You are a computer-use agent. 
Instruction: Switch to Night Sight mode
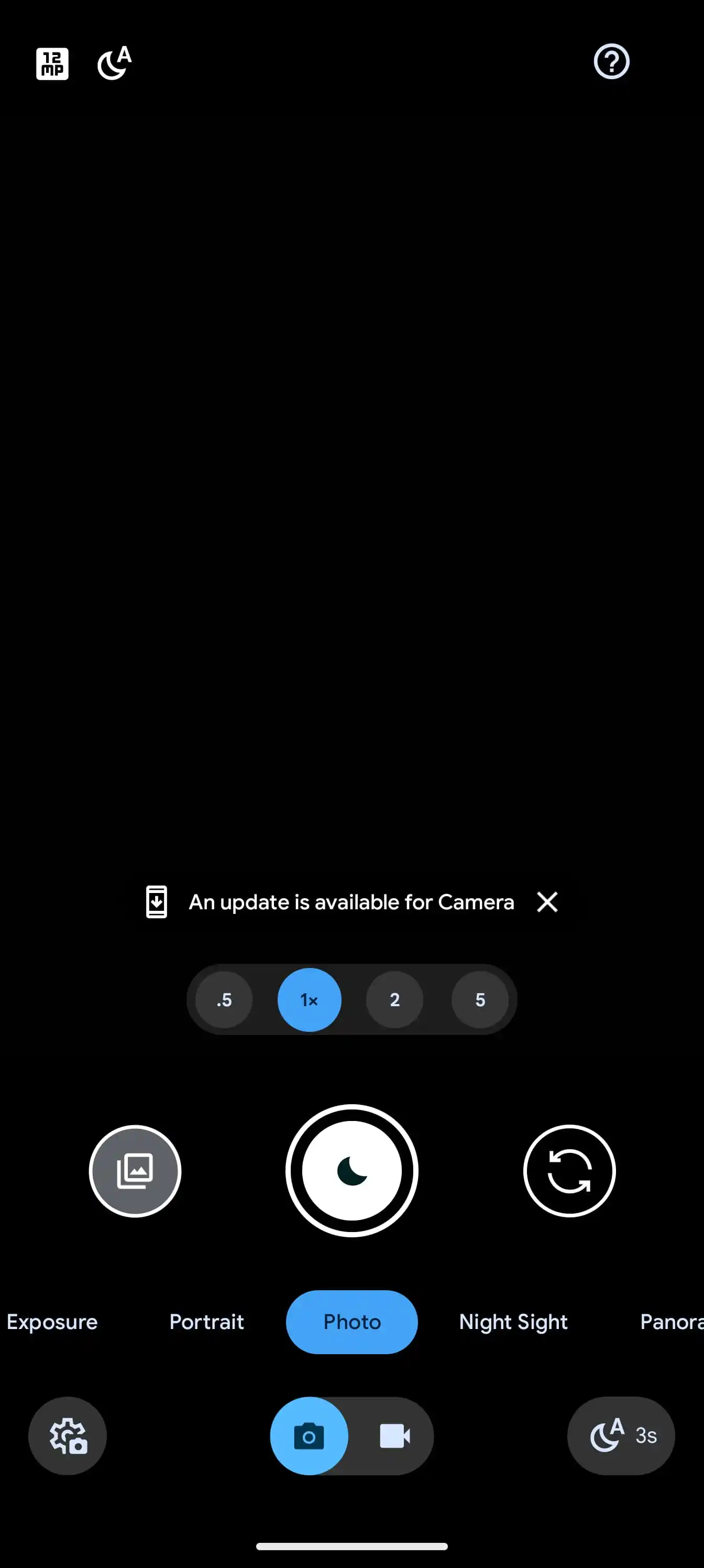(513, 1322)
